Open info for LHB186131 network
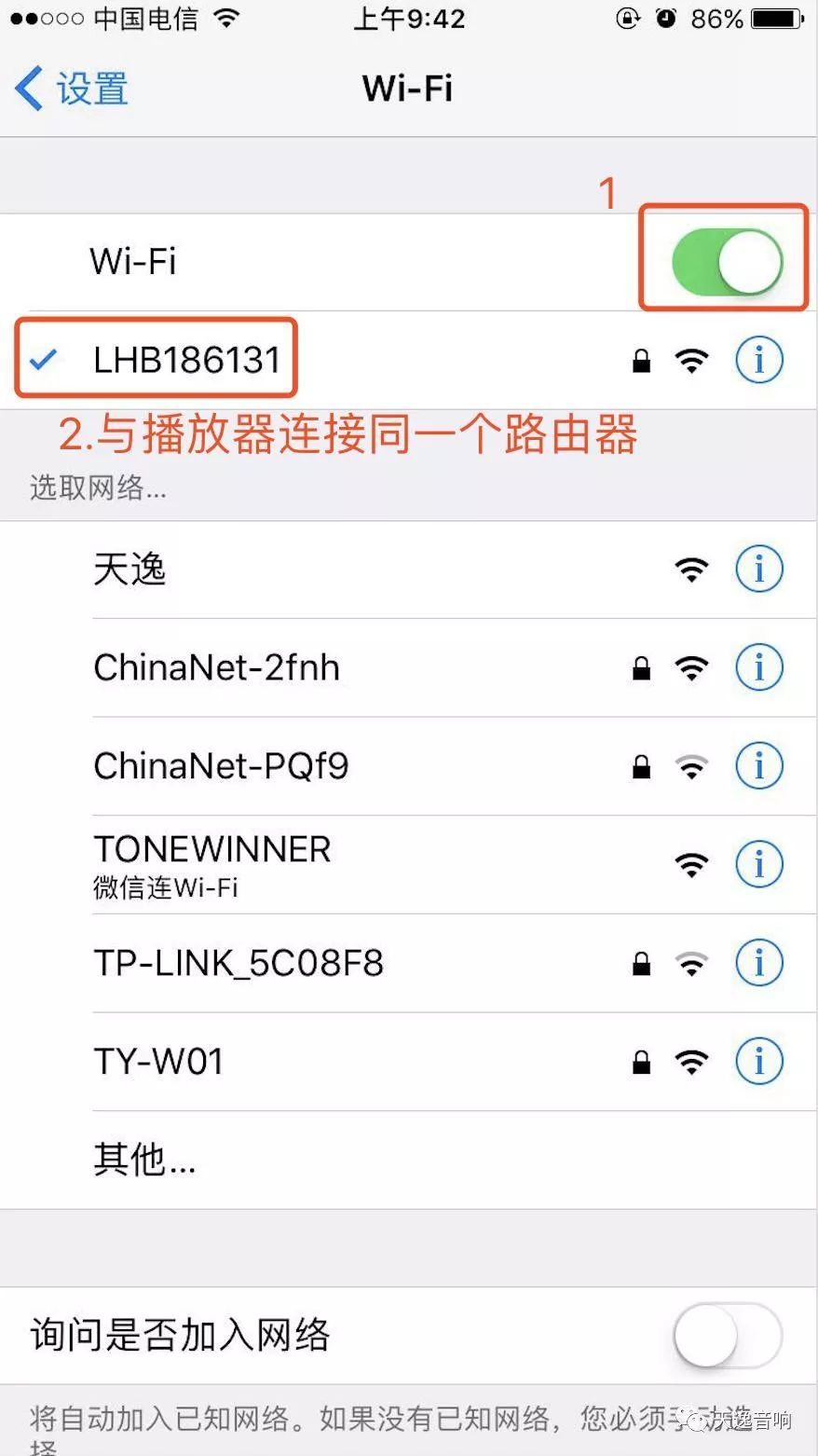The image size is (818, 1456). click(758, 360)
